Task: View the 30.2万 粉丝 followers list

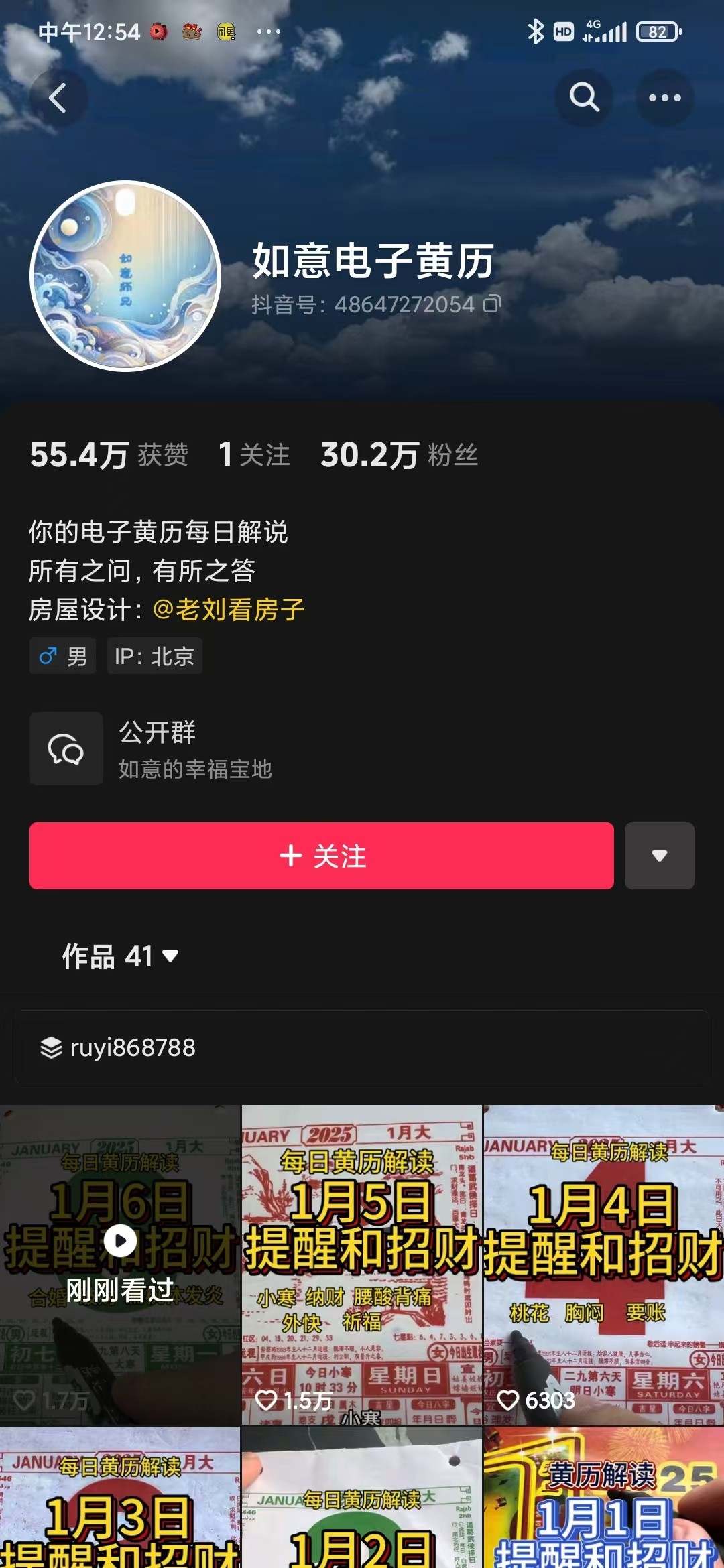Action: 400,455
